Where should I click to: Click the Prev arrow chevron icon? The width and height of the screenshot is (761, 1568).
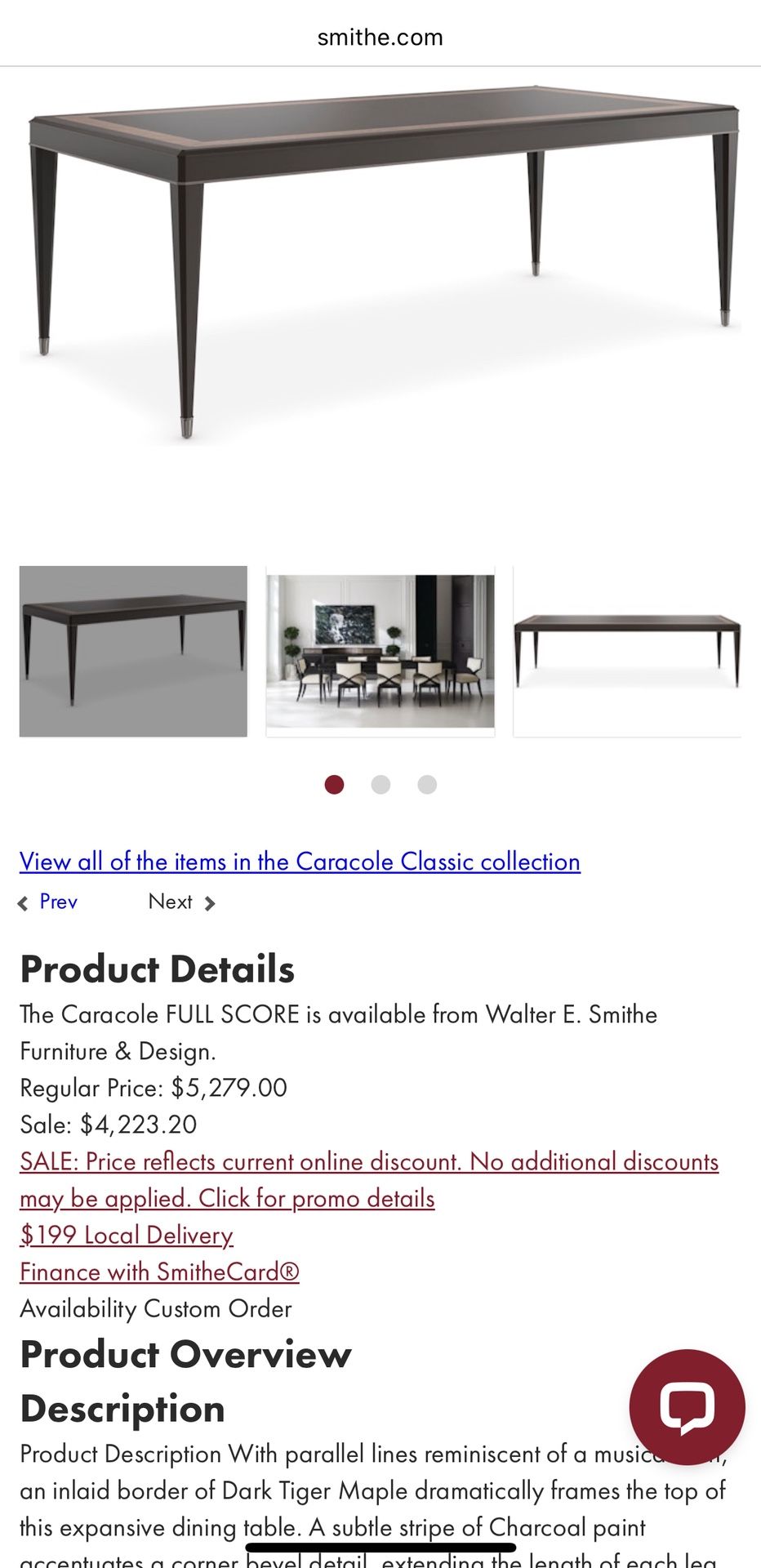tap(23, 902)
